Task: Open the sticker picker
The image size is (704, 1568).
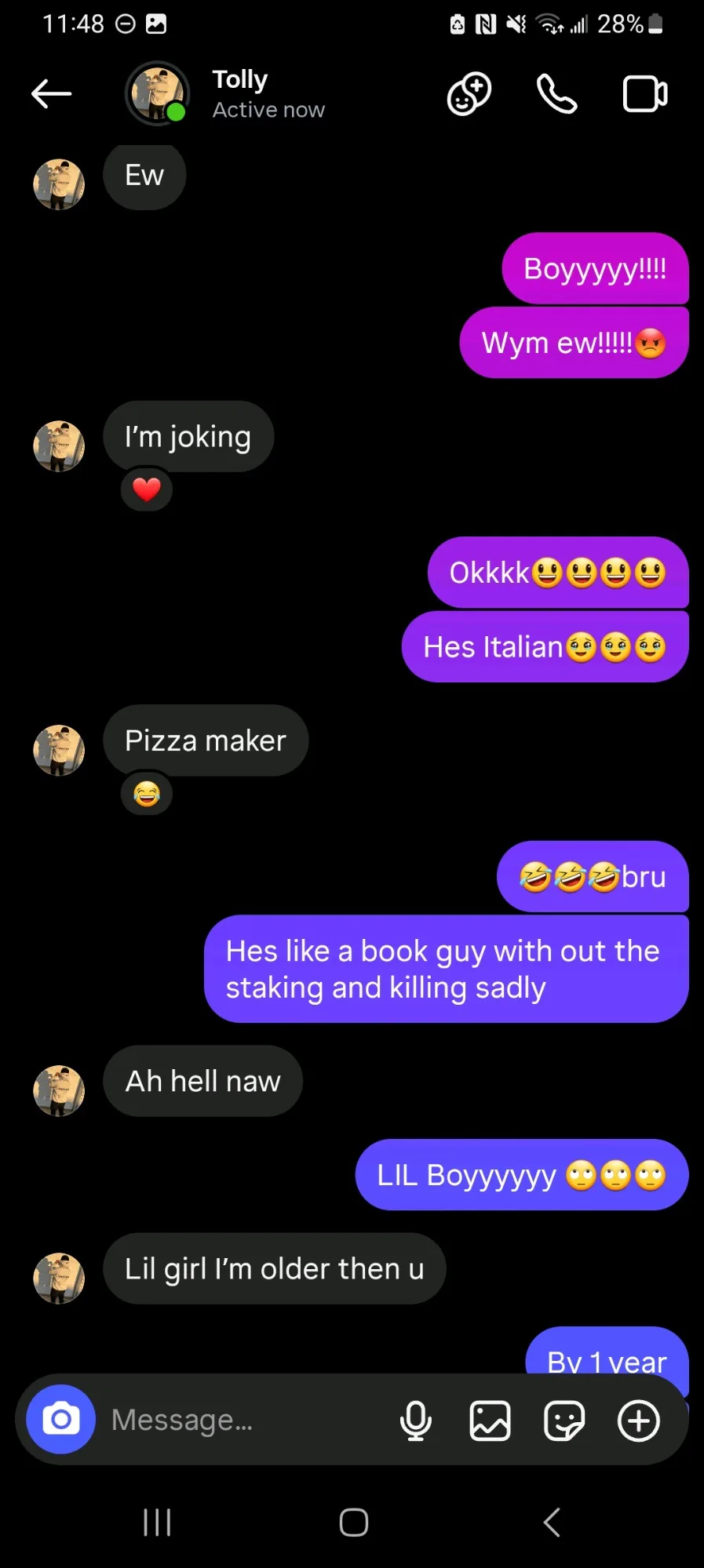Action: [x=564, y=1421]
